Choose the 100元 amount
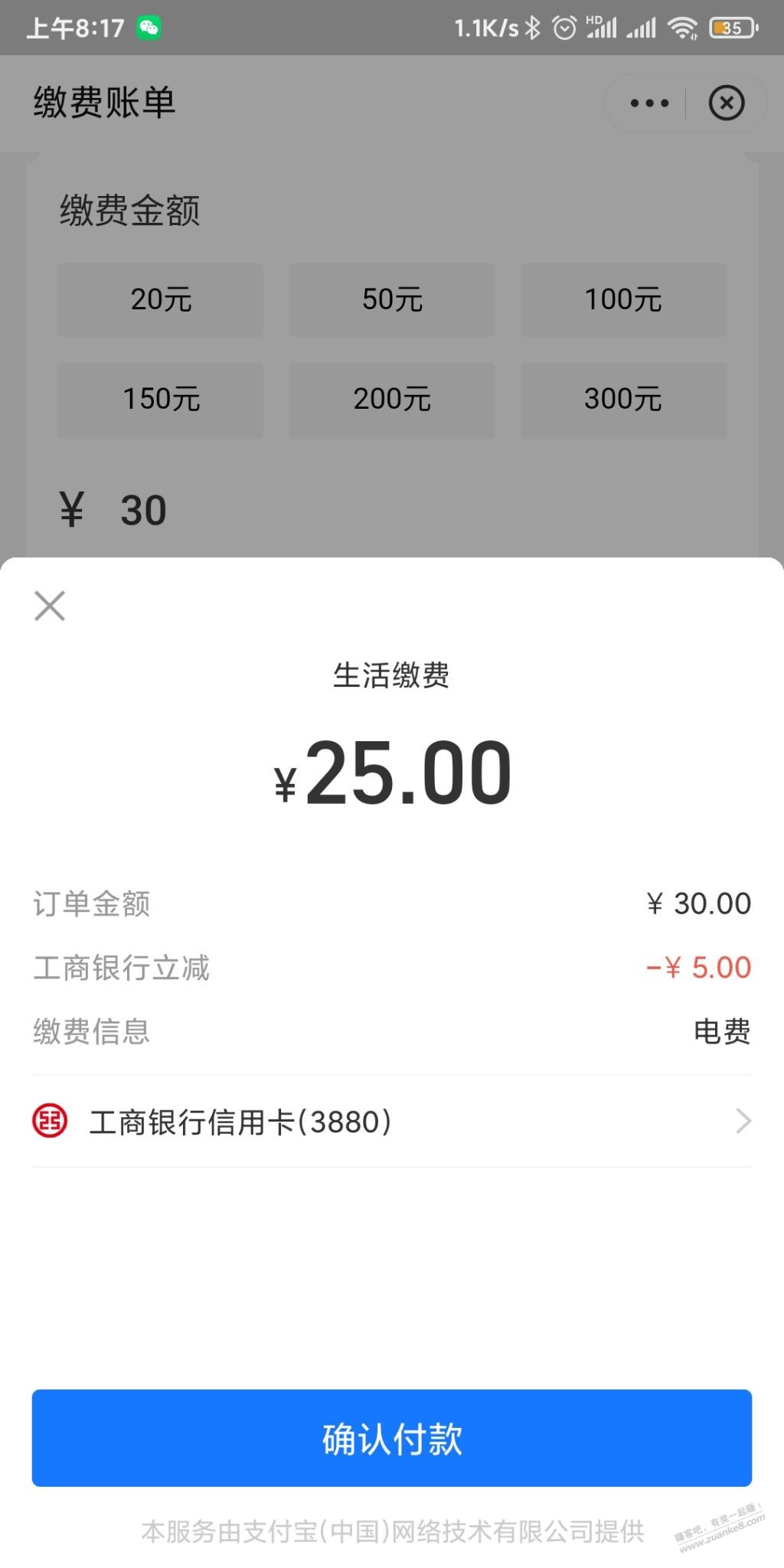Image resolution: width=784 pixels, height=1568 pixels. pos(624,299)
